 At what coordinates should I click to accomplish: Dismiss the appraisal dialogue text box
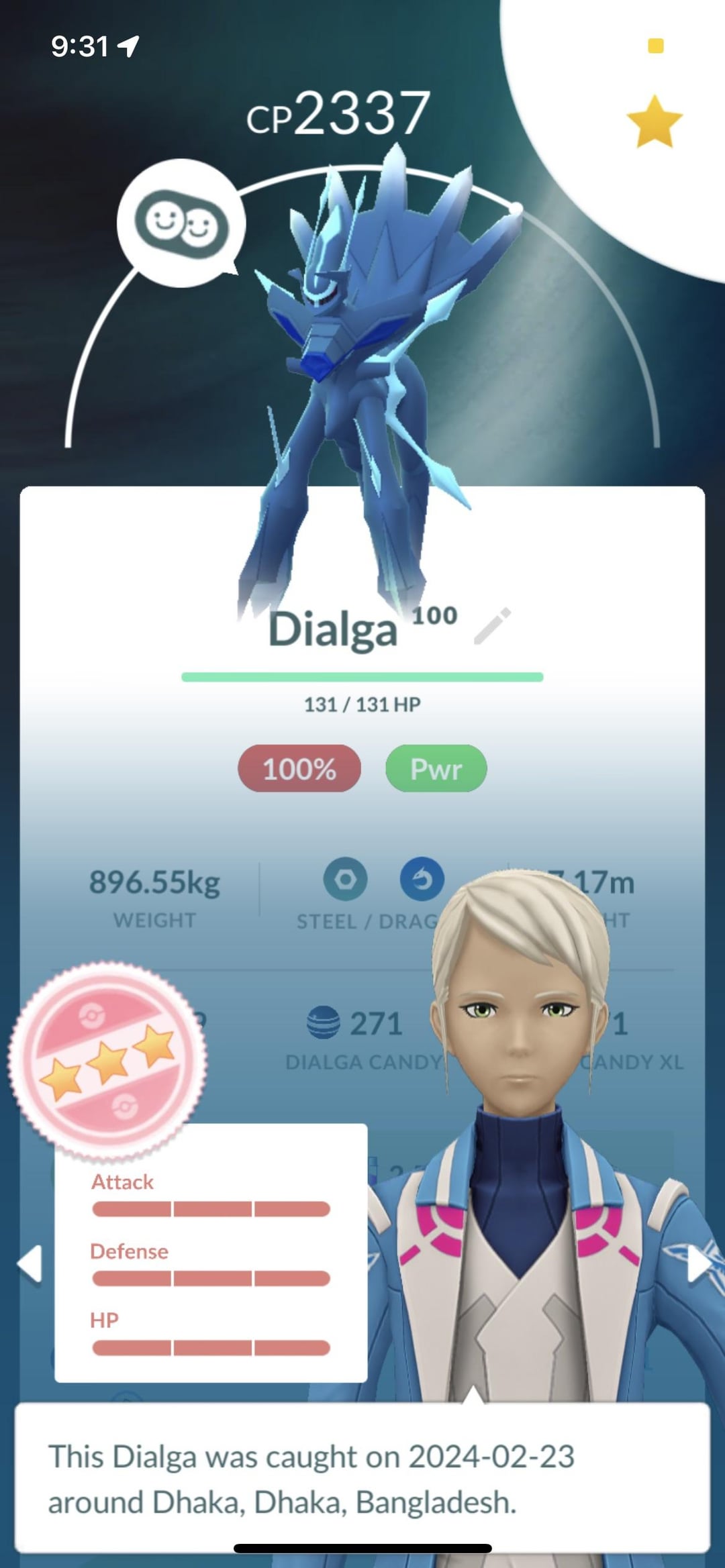(362, 1478)
